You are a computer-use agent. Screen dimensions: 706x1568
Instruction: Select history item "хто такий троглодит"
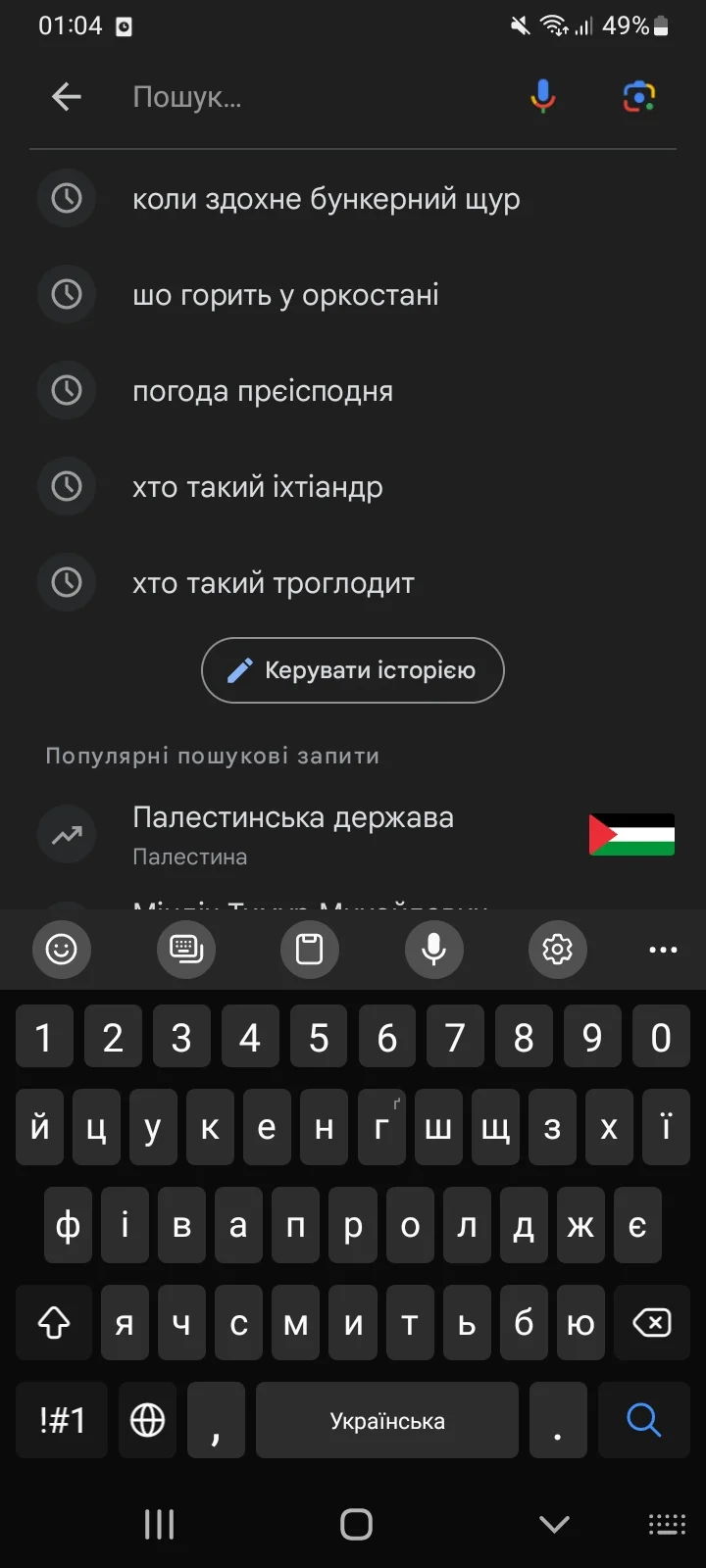tap(353, 583)
